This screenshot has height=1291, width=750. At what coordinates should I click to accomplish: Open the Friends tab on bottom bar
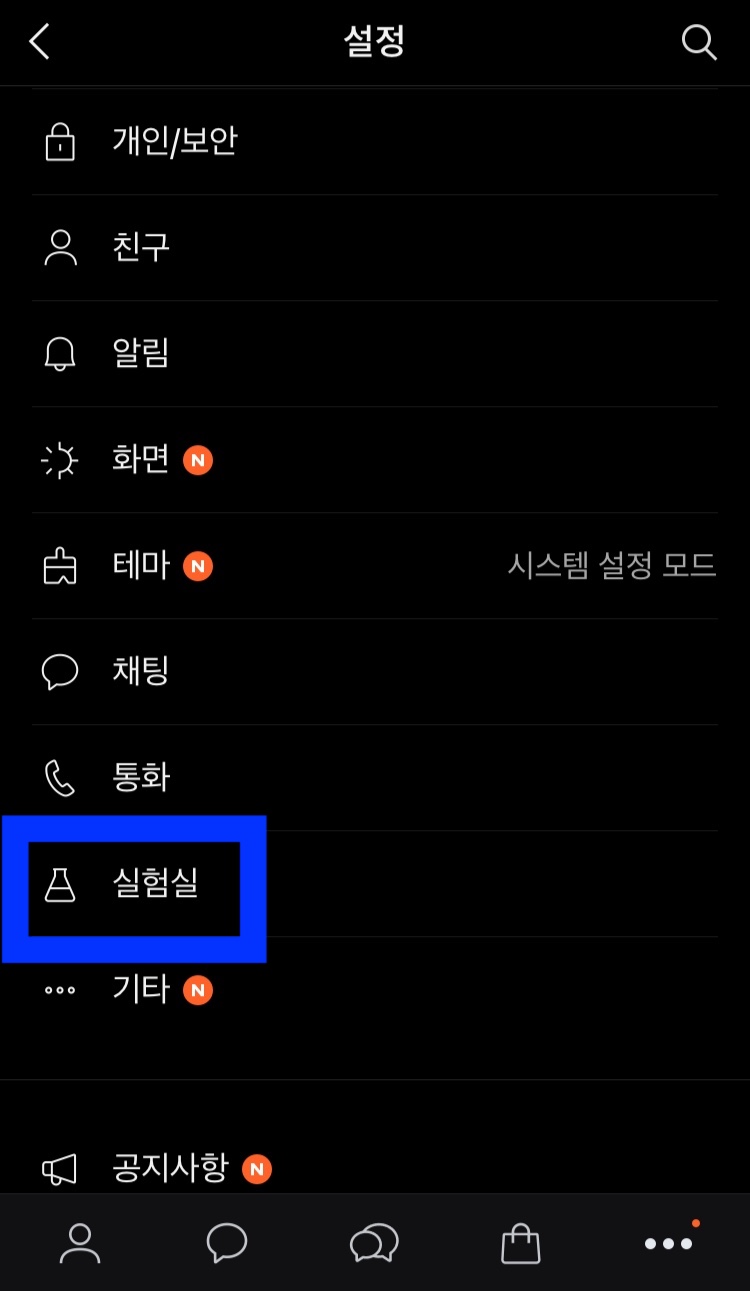79,1243
